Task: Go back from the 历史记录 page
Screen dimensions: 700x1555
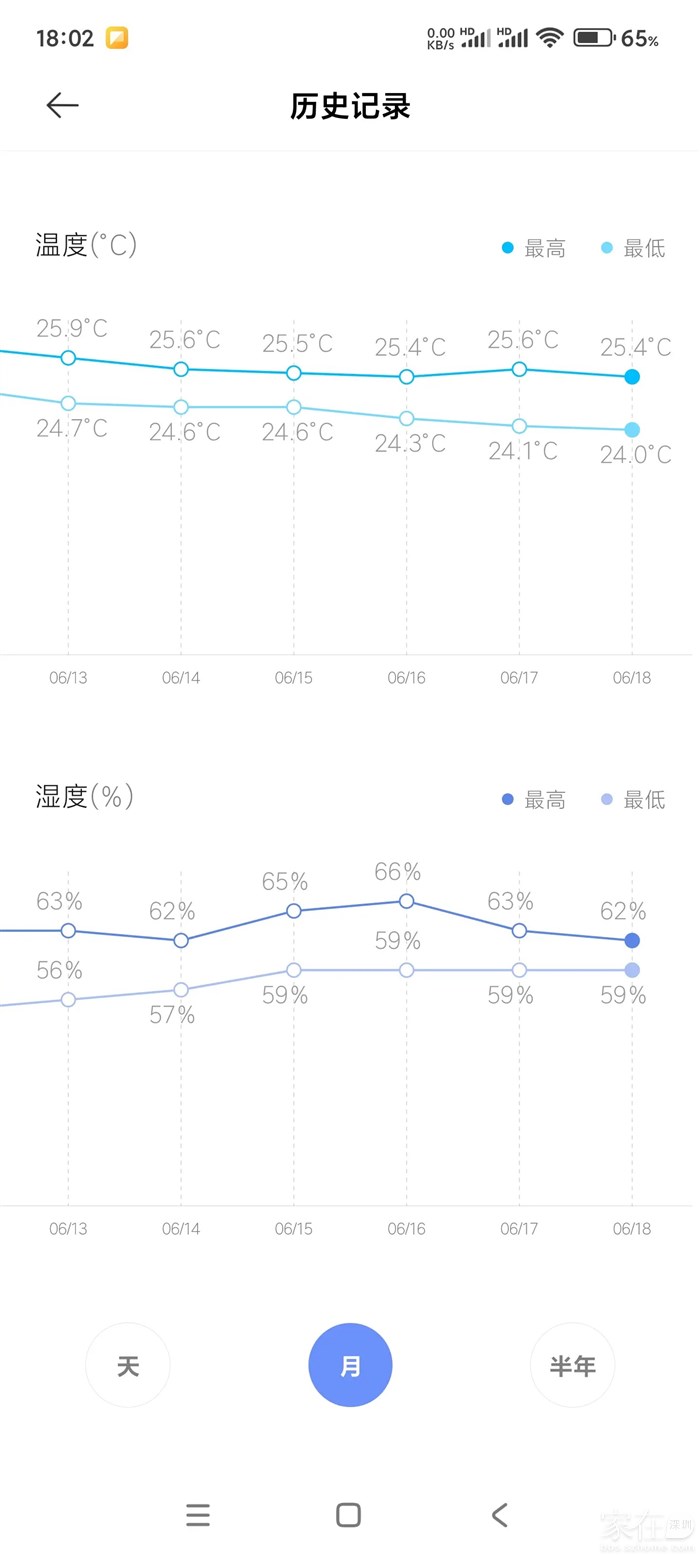Action: tap(62, 106)
